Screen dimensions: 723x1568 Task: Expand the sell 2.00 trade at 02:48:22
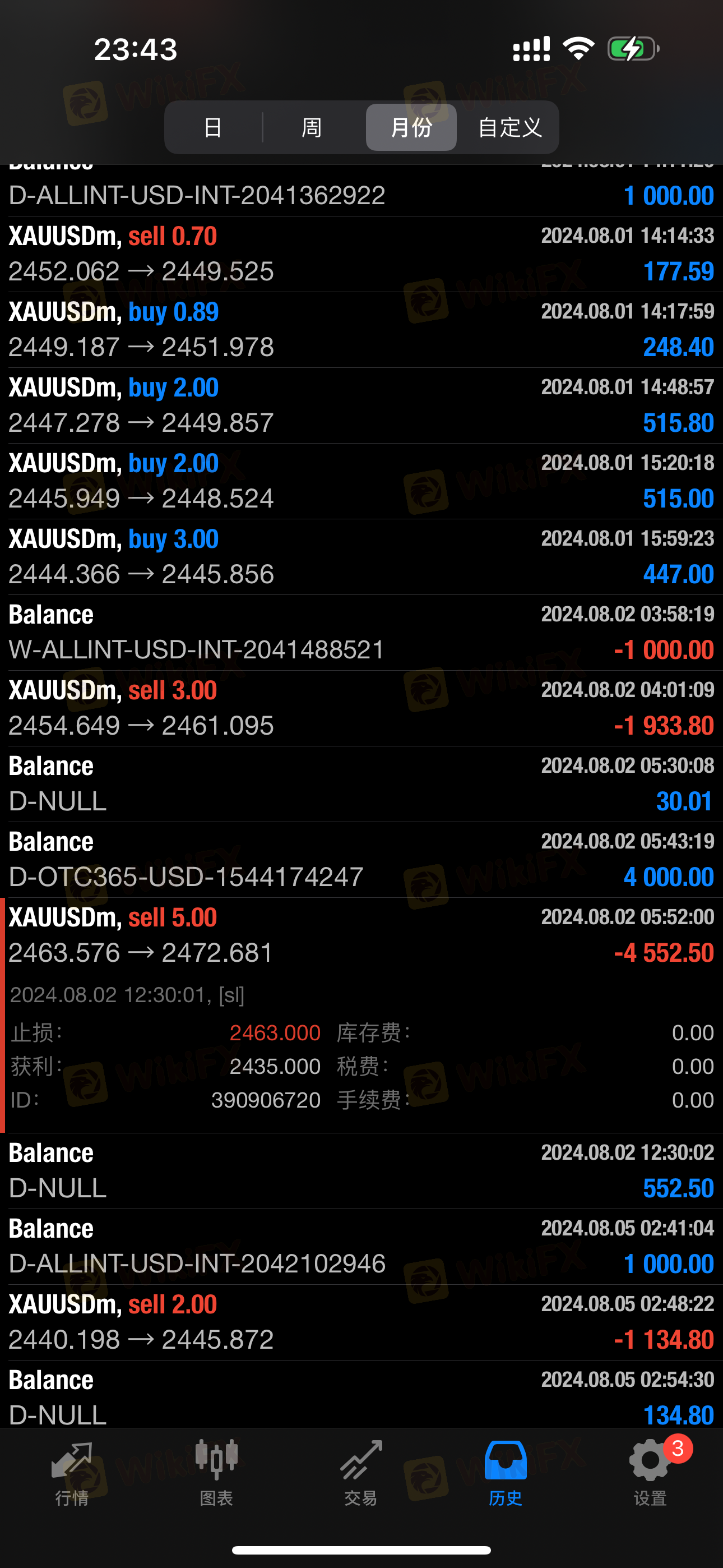(361, 1322)
